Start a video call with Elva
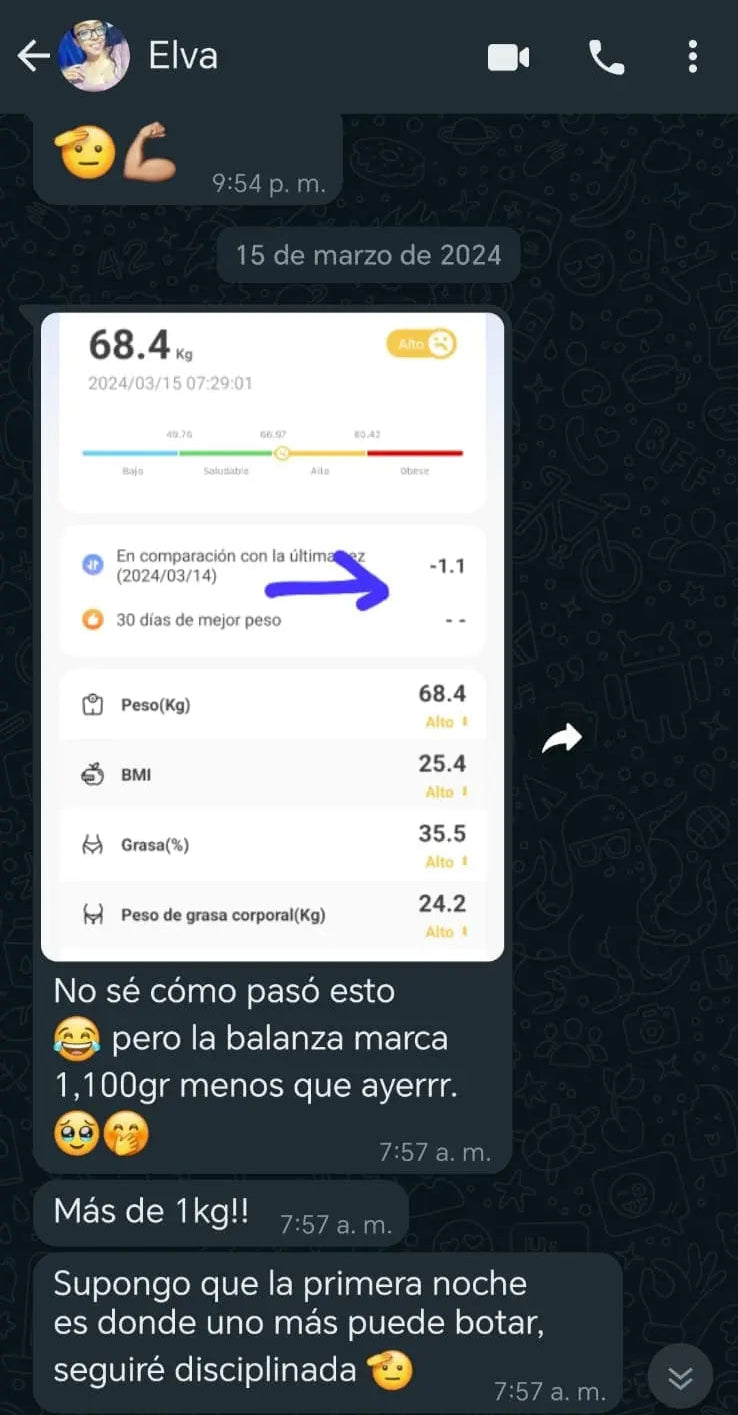The width and height of the screenshot is (738, 1415). [508, 58]
